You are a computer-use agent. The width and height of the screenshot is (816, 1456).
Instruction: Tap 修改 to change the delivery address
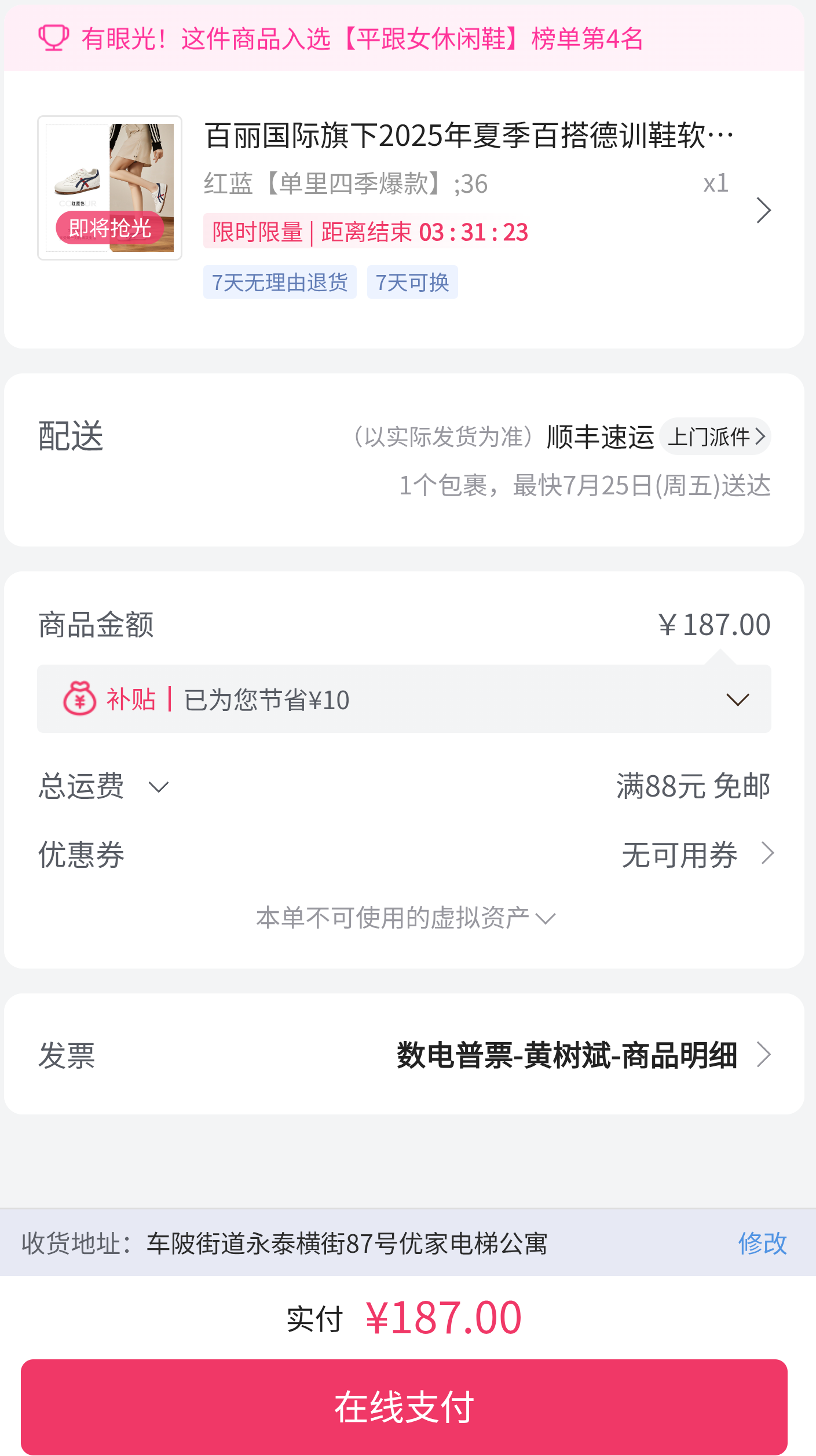pos(762,1243)
